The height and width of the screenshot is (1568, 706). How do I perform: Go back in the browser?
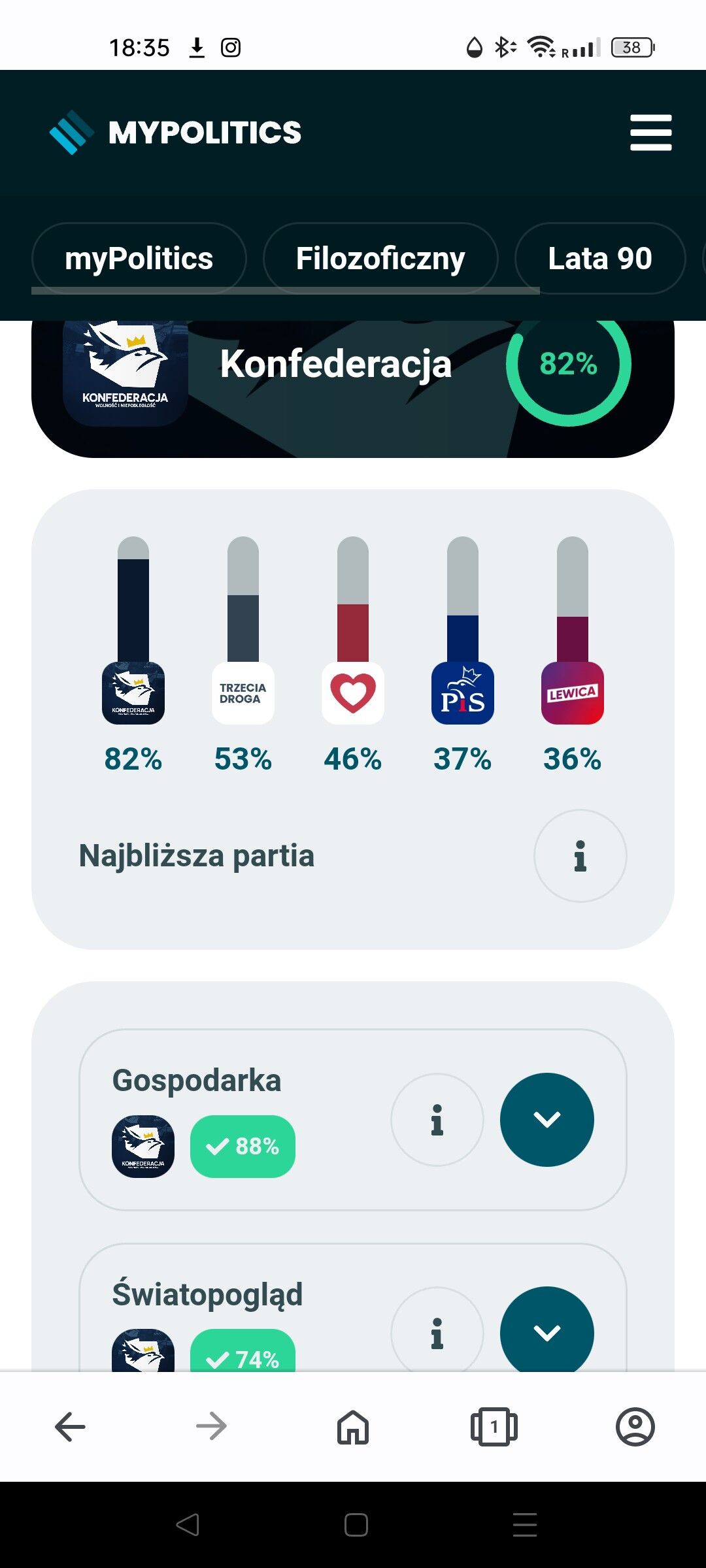71,1426
